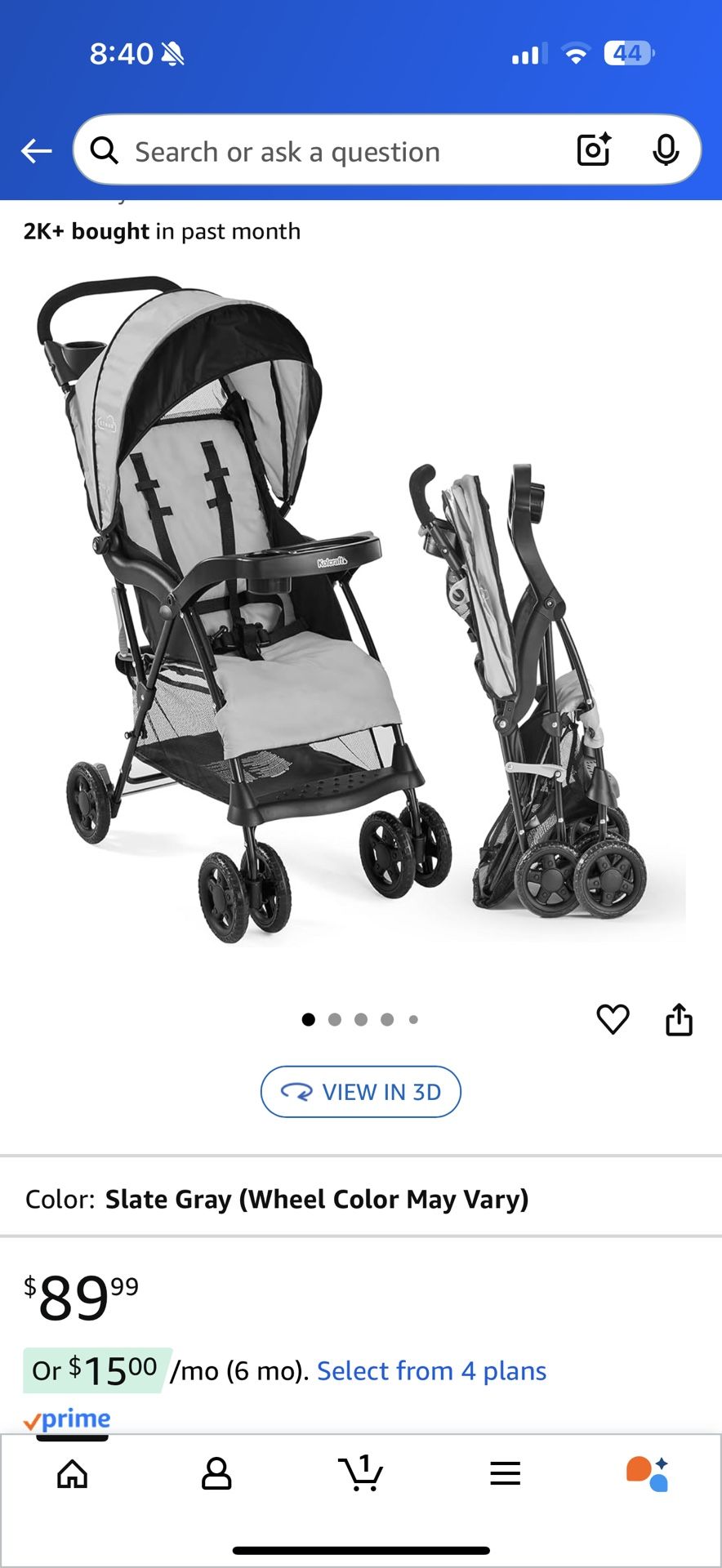Viewport: 722px width, 1568px height.
Task: Open visual search with the camera icon
Action: pos(593,150)
